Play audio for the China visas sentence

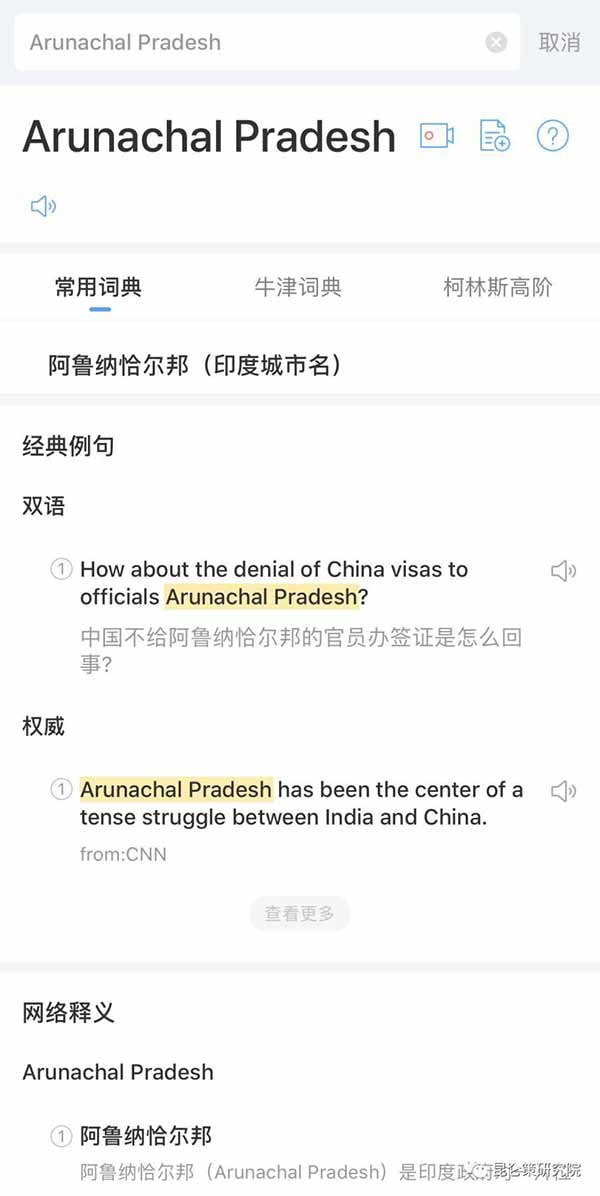[564, 571]
